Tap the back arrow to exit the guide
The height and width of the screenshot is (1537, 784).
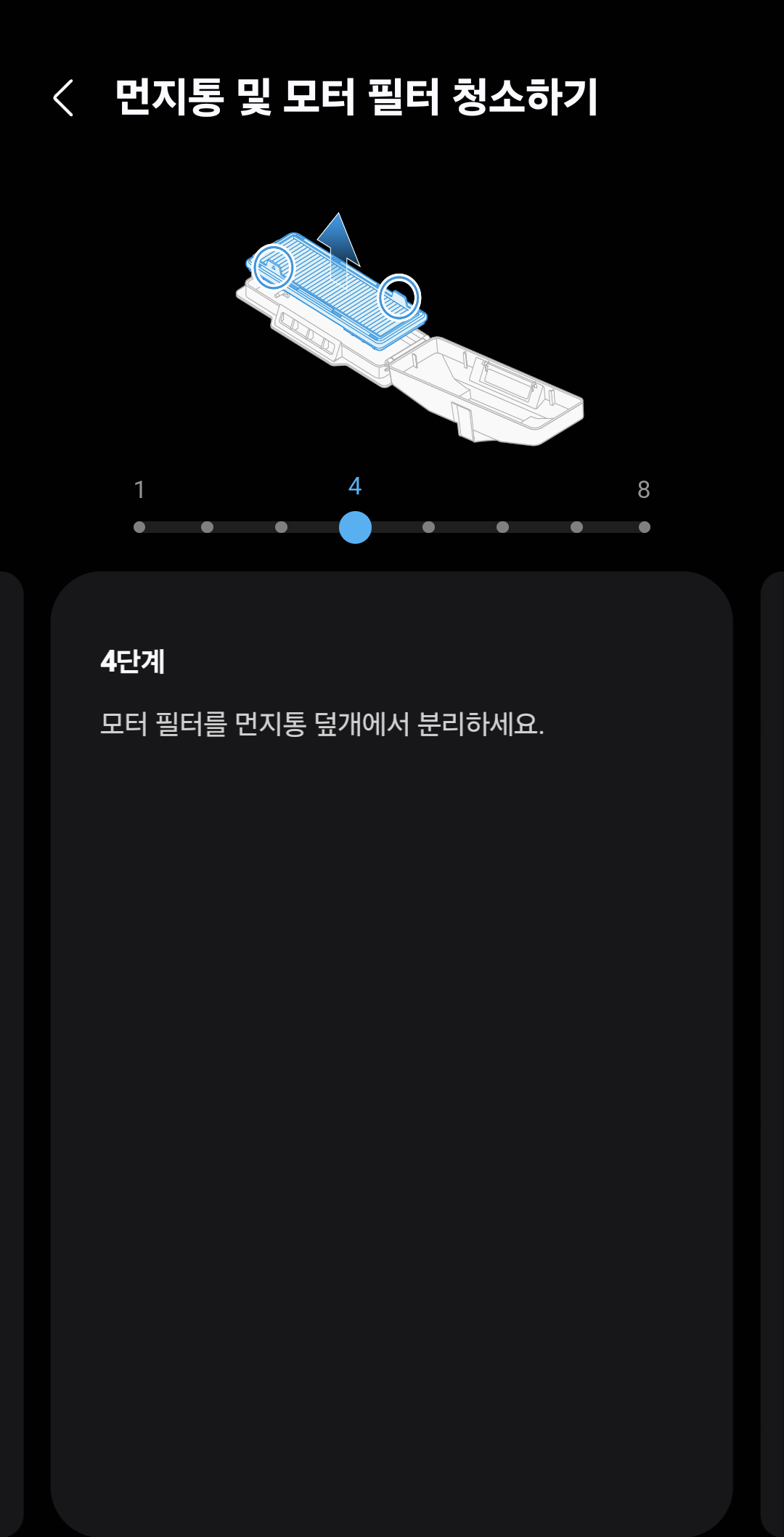64,98
